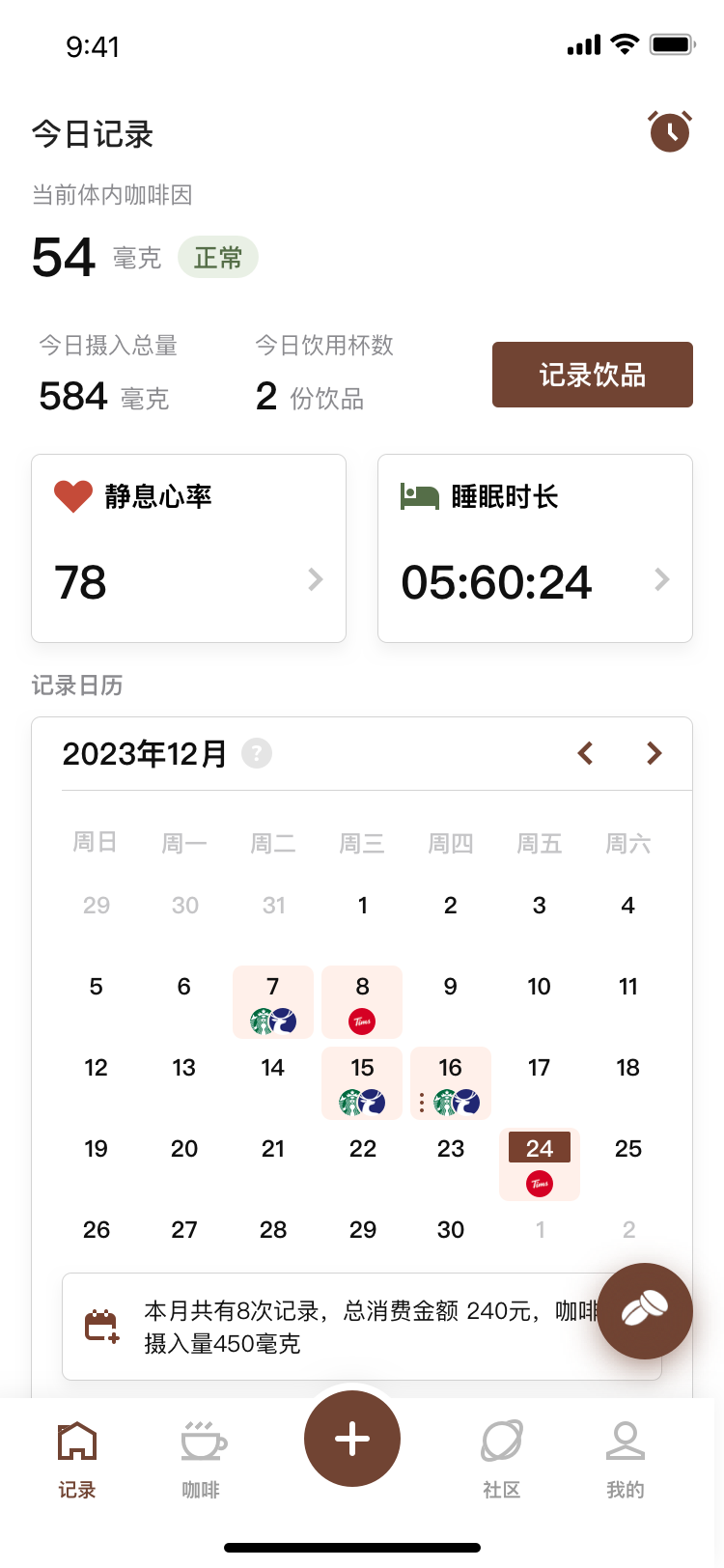Open sleep duration details via right chevron

(x=661, y=579)
